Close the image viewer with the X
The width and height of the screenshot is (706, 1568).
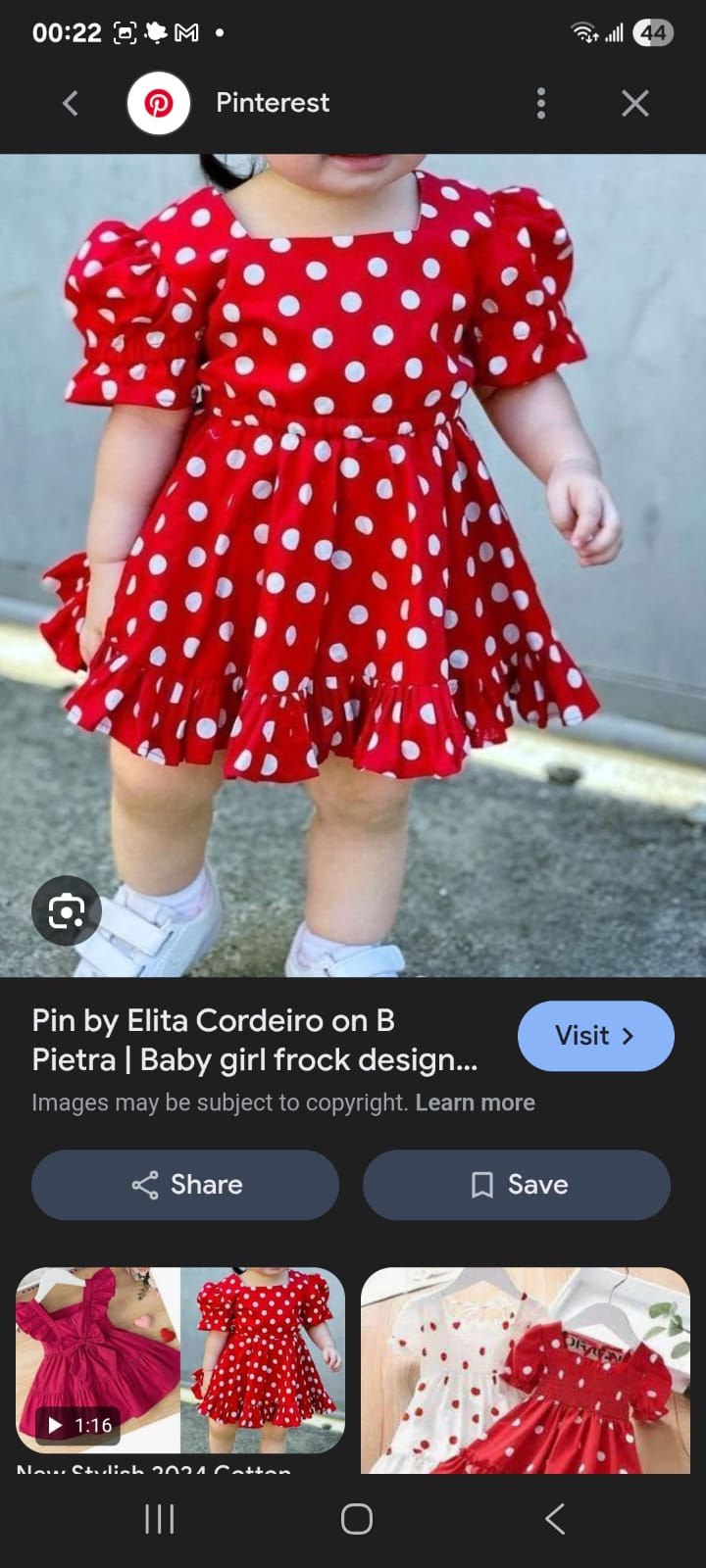coord(635,103)
